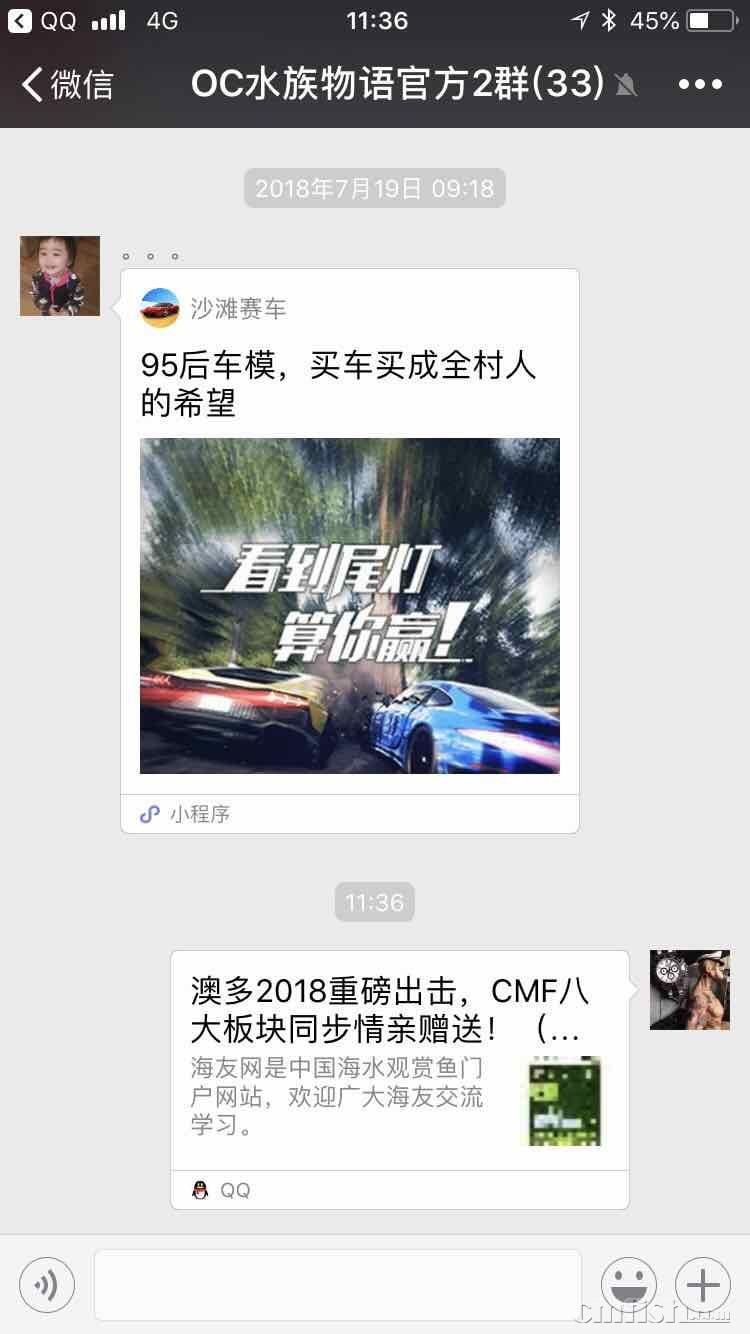
Task: Focus the message text field
Action: (338, 1284)
